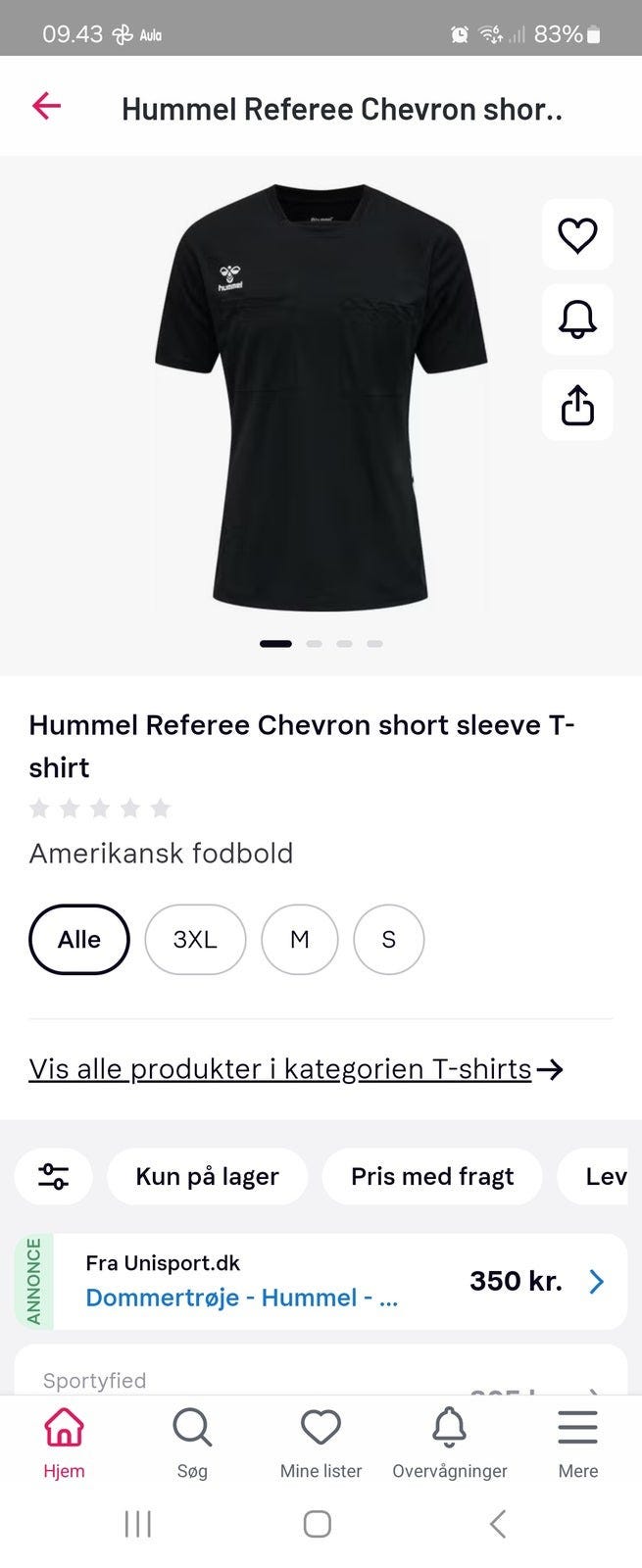Image resolution: width=642 pixels, height=1568 pixels.
Task: Choose size 3XL
Action: 195,940
